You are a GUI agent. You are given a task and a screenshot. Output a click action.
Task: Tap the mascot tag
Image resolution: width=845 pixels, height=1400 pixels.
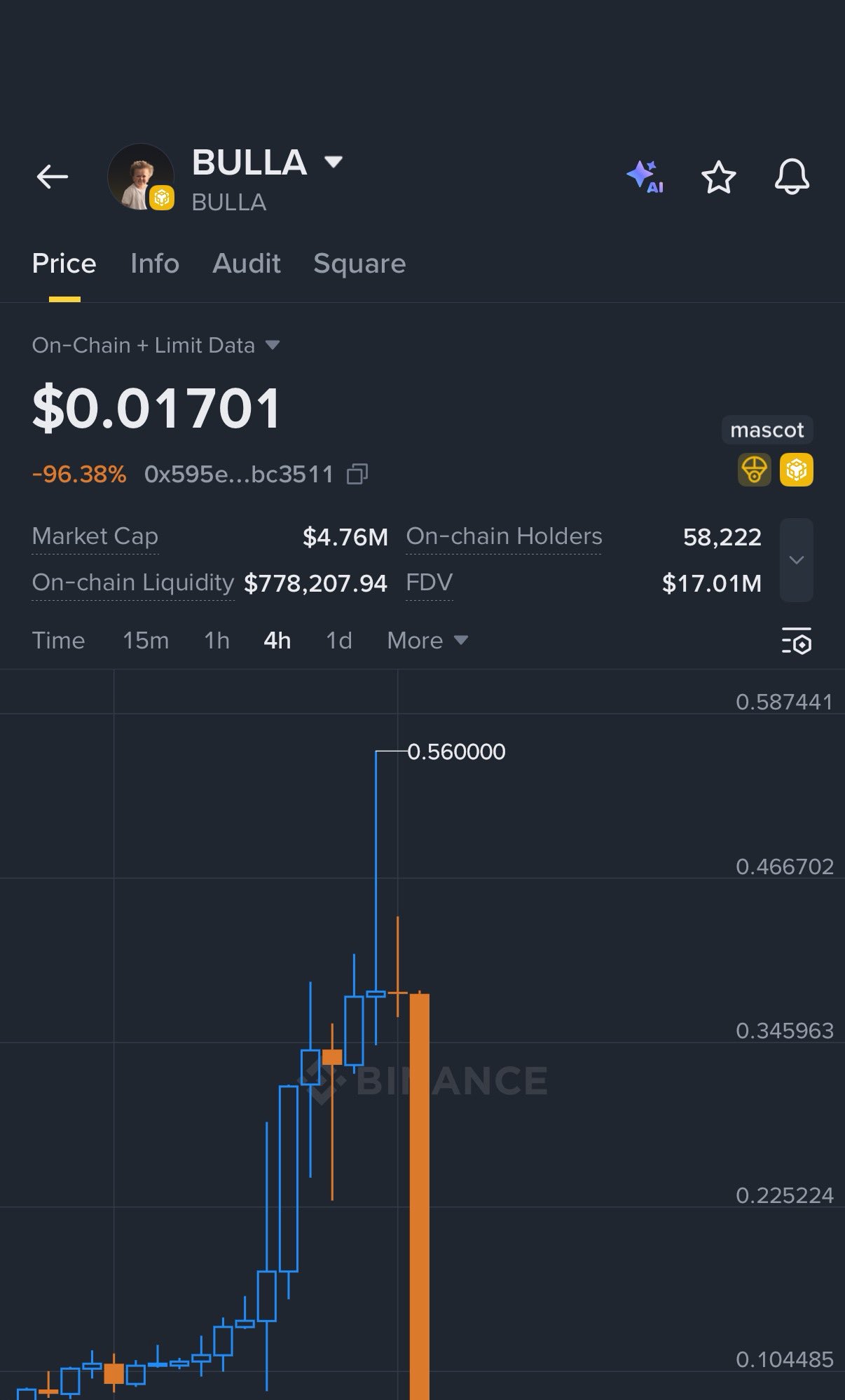(767, 430)
